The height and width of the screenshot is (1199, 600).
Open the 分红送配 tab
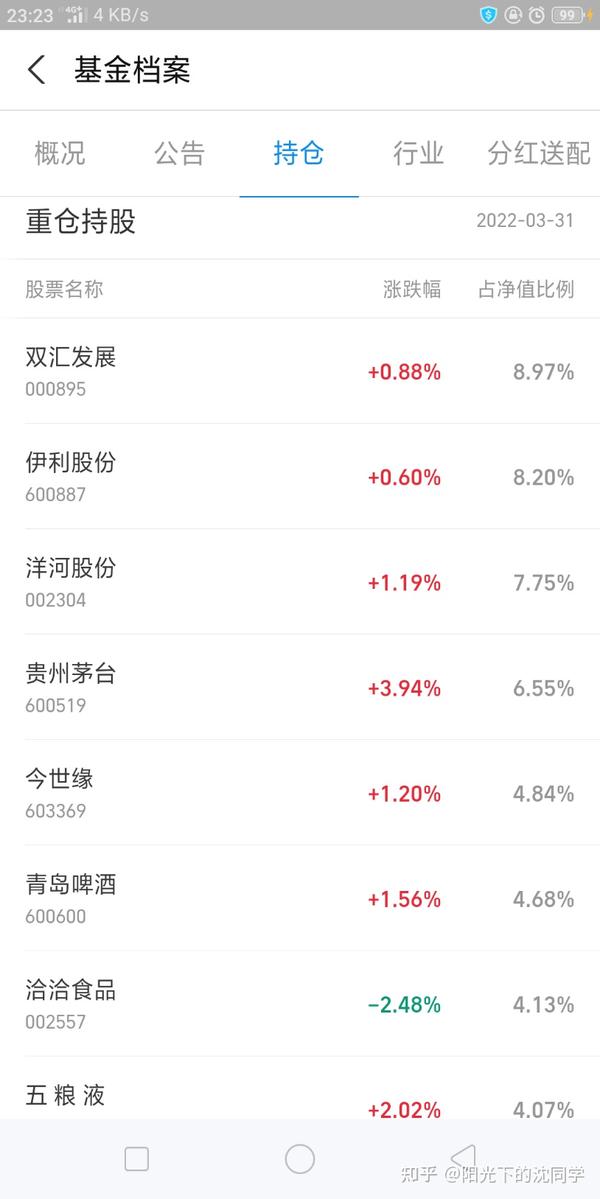click(538, 154)
